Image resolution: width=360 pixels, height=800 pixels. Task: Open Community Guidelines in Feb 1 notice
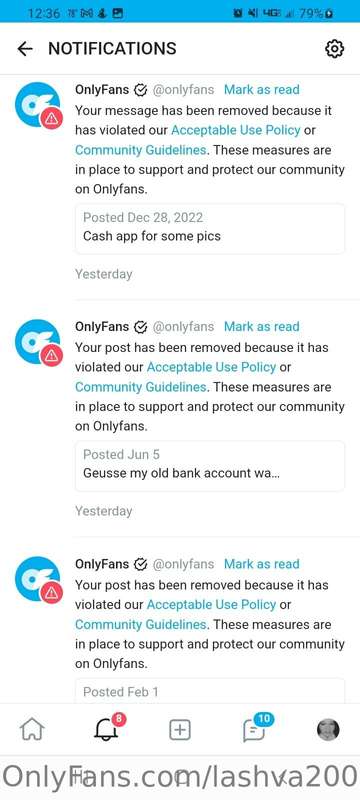141,624
